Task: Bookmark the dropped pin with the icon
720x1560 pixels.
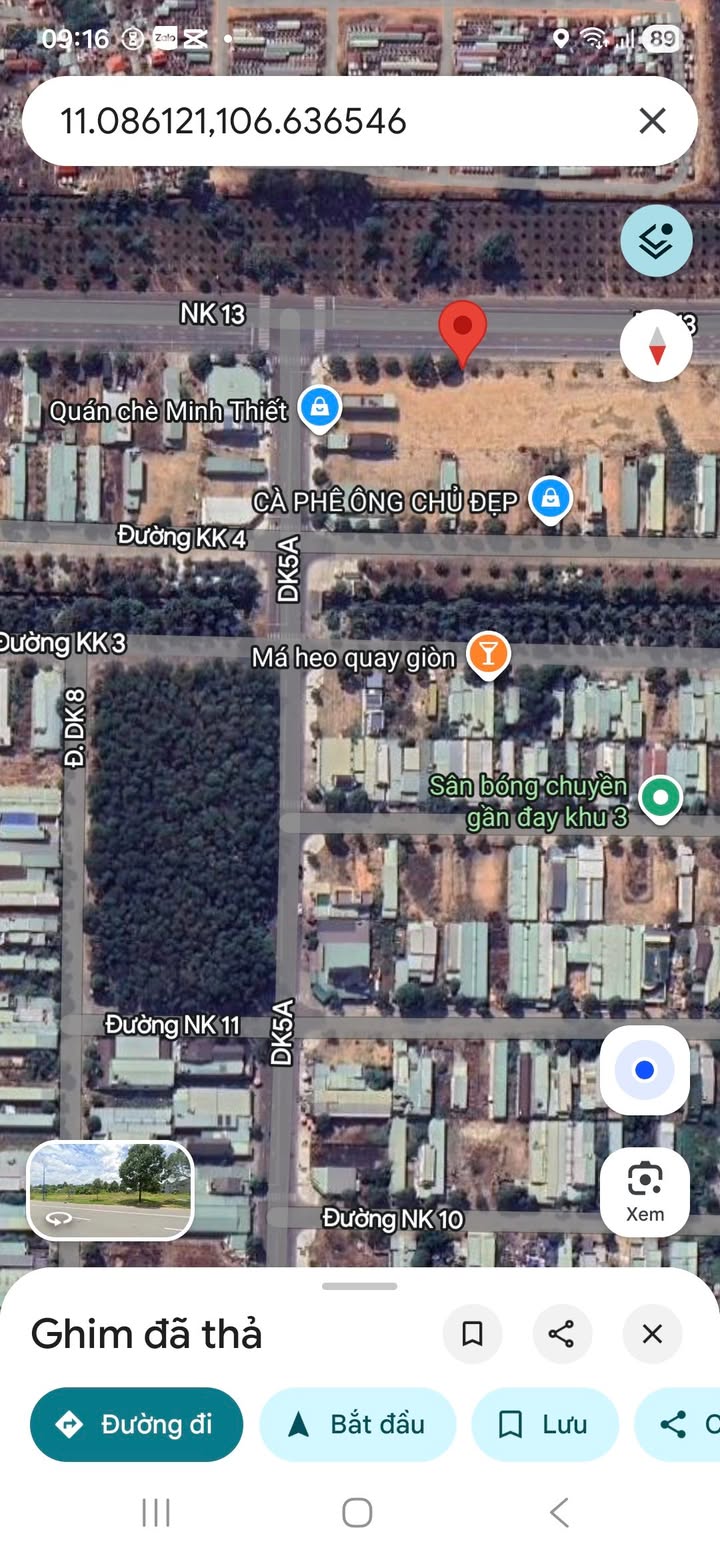Action: [472, 1334]
